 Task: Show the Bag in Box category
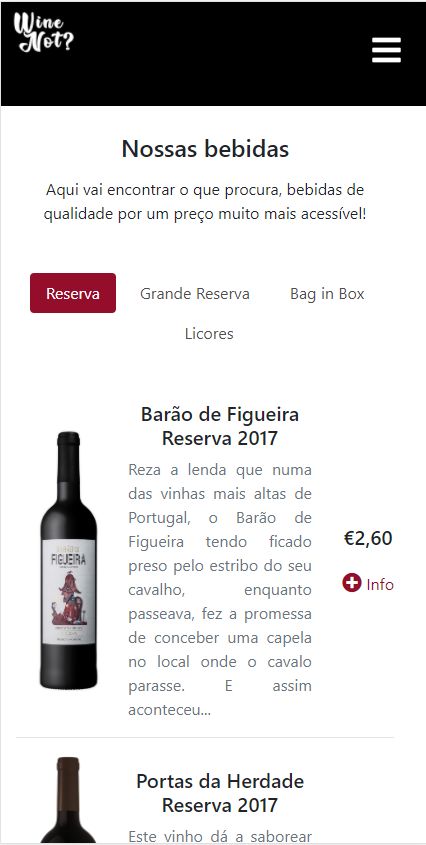[x=327, y=294]
